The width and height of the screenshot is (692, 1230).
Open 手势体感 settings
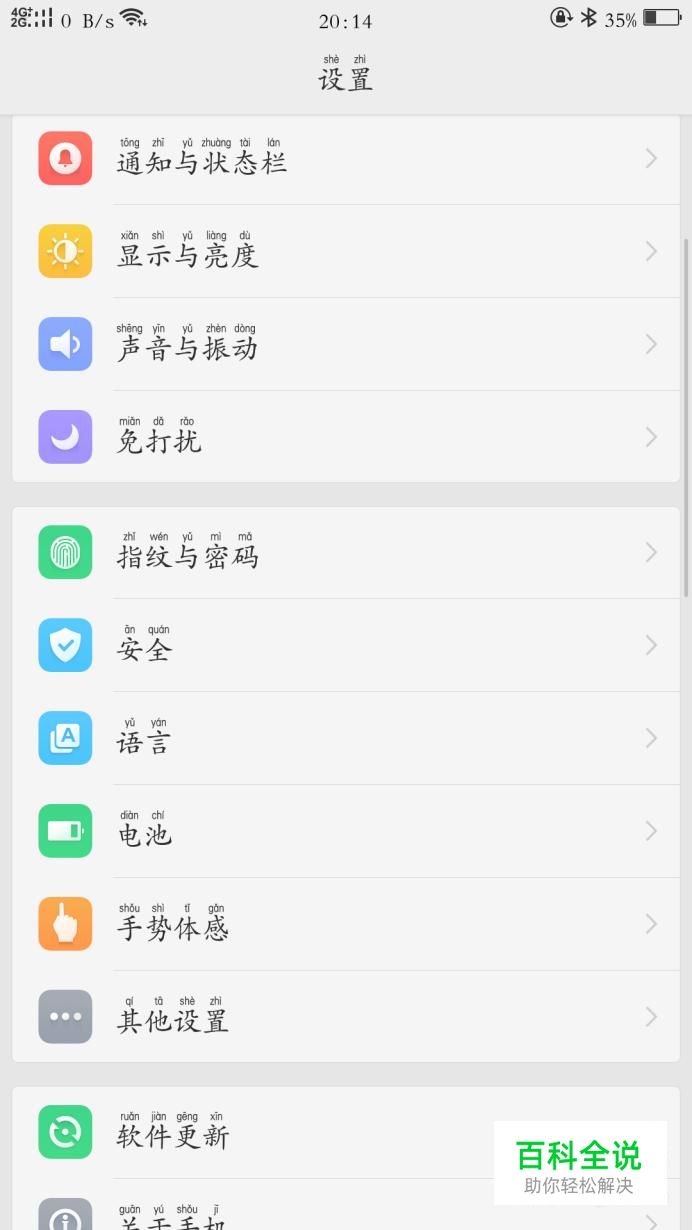[346, 924]
